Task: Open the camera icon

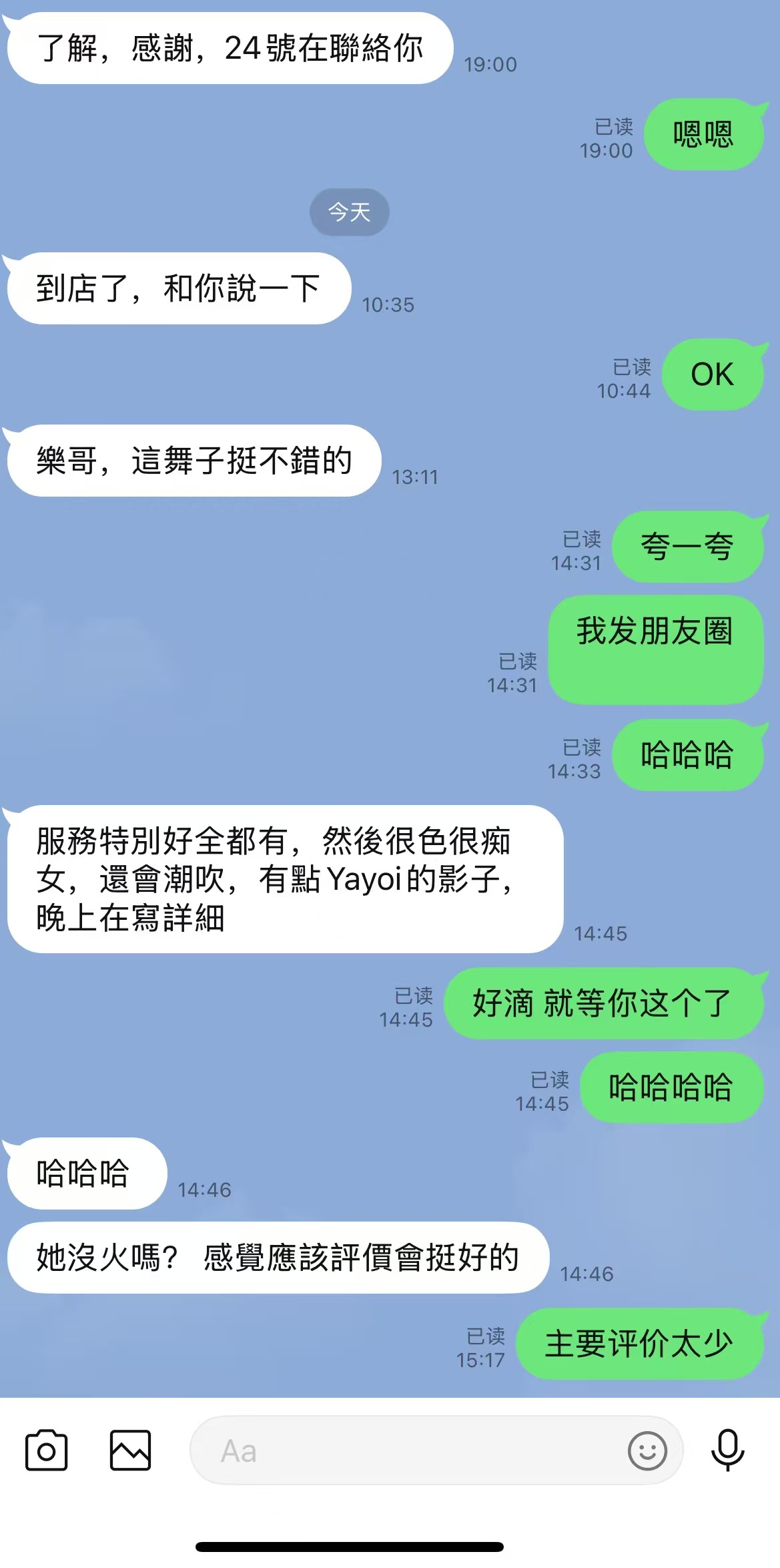Action: point(46,1450)
